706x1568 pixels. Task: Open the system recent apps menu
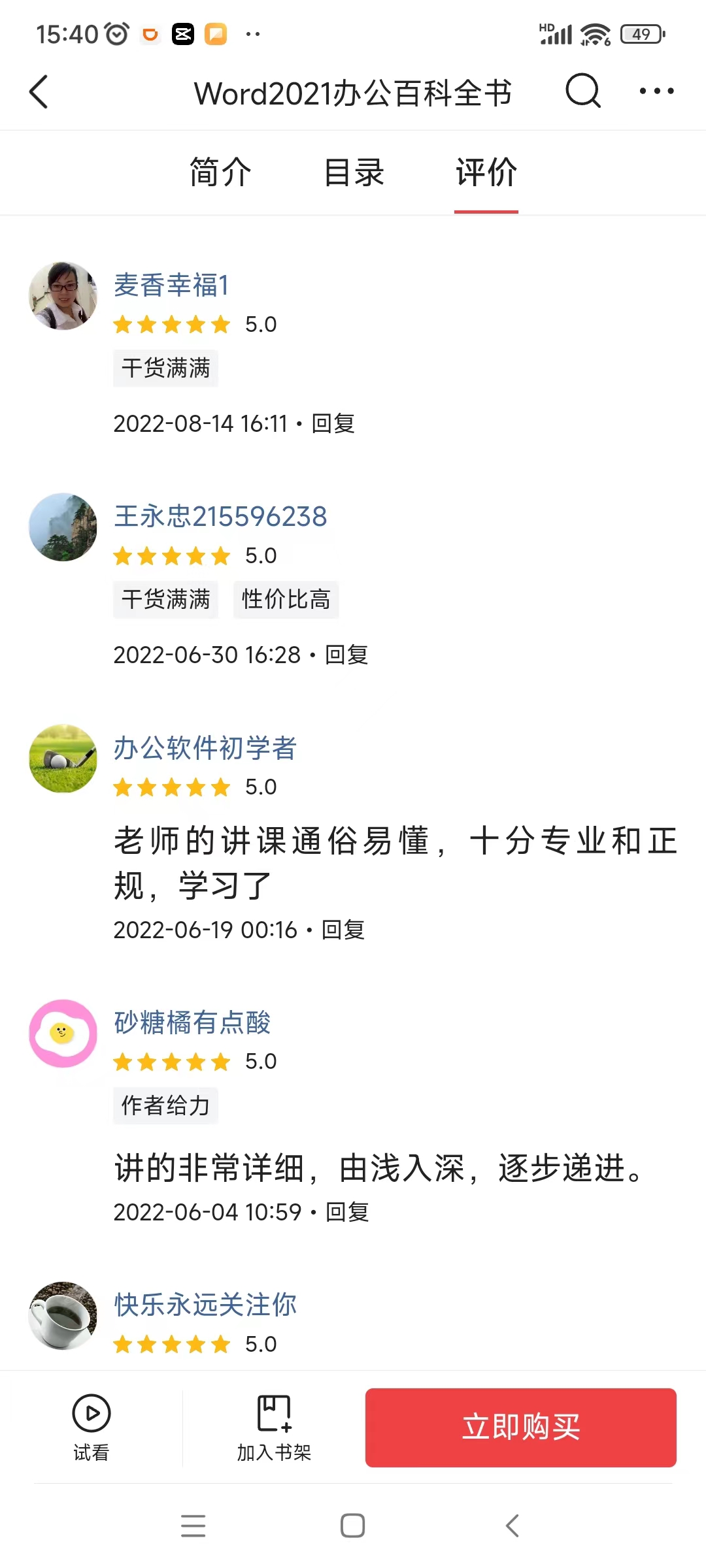click(193, 1526)
